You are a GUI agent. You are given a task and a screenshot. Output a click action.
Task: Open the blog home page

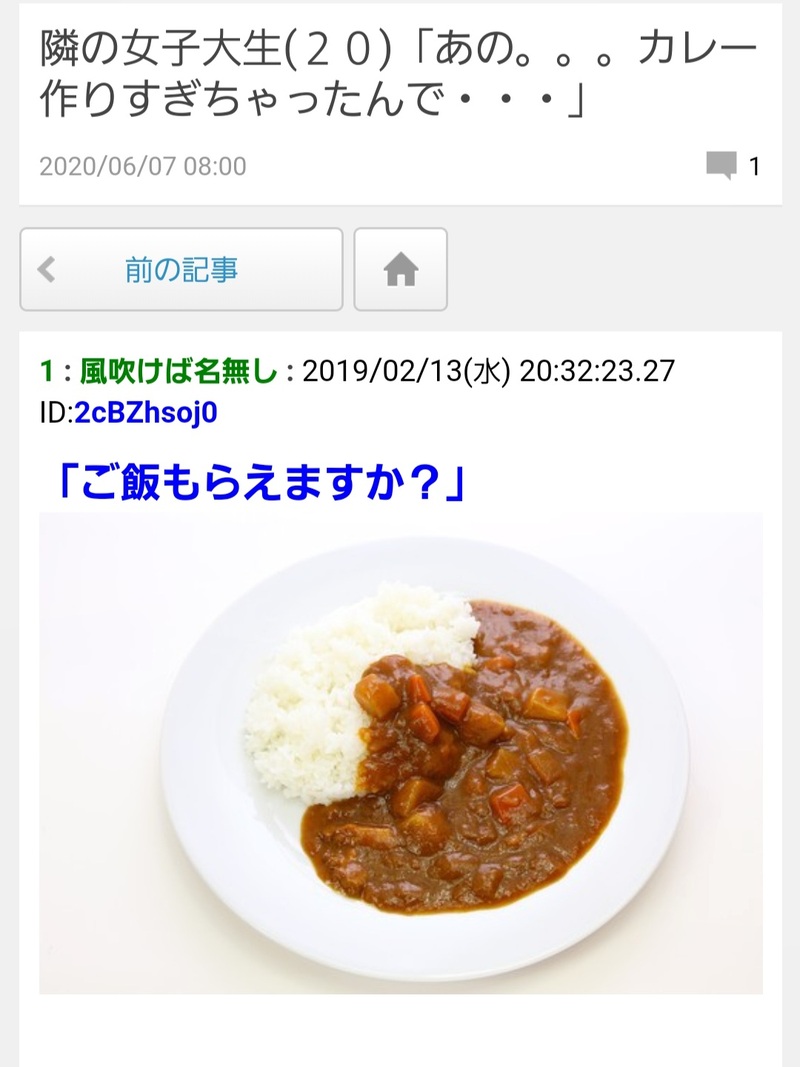click(400, 269)
